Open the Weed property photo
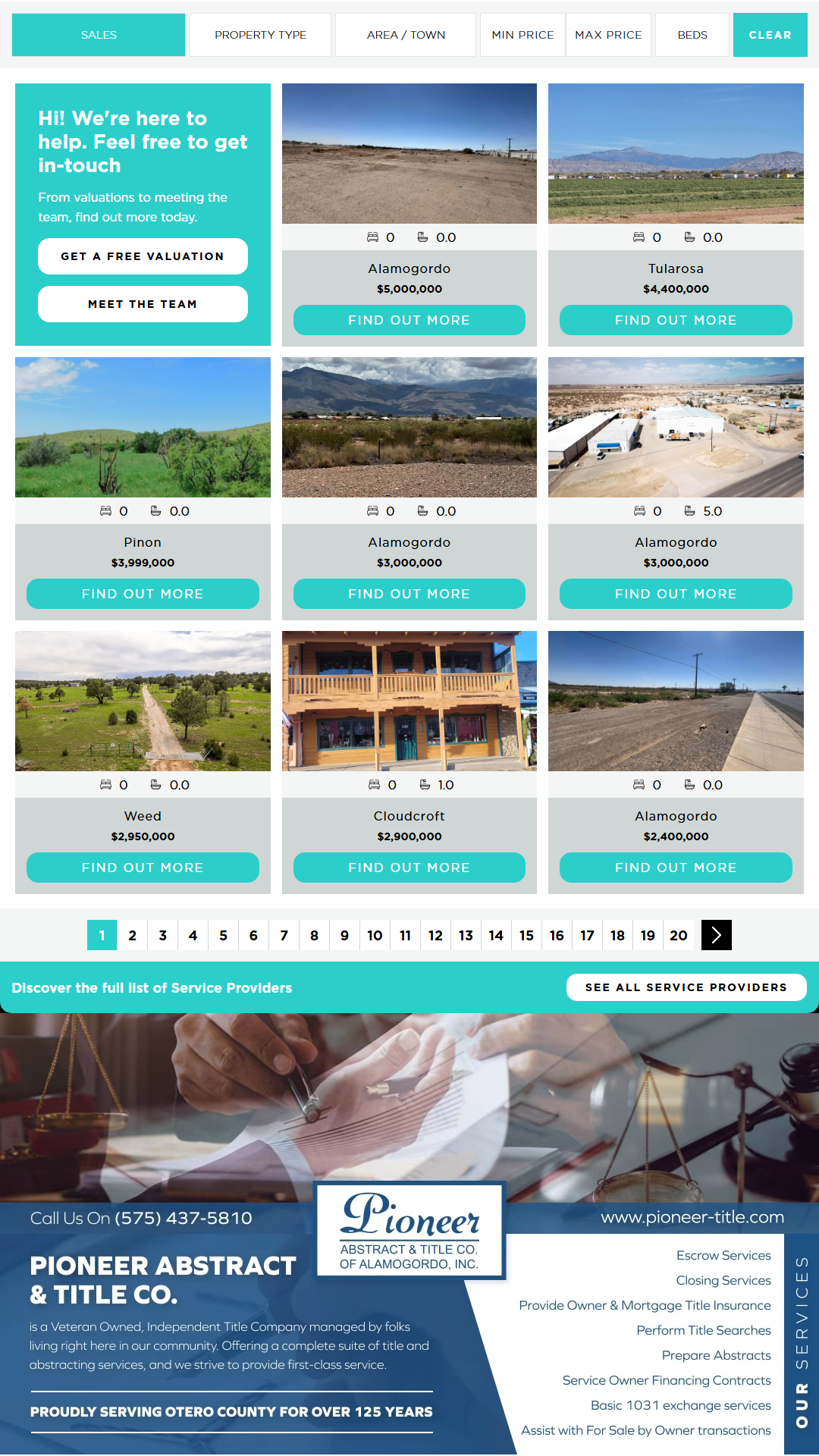The image size is (819, 1456). (143, 701)
